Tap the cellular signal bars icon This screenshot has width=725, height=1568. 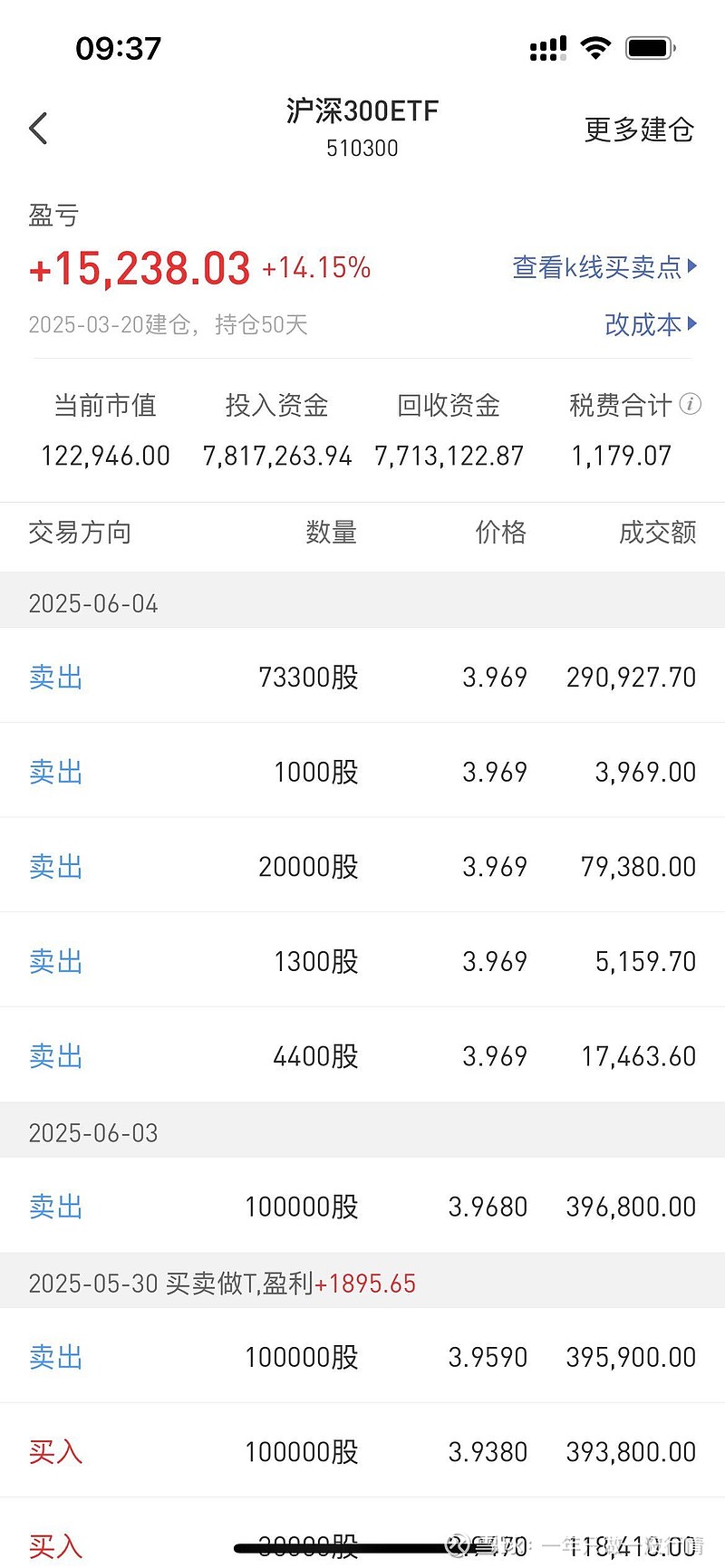click(x=546, y=47)
